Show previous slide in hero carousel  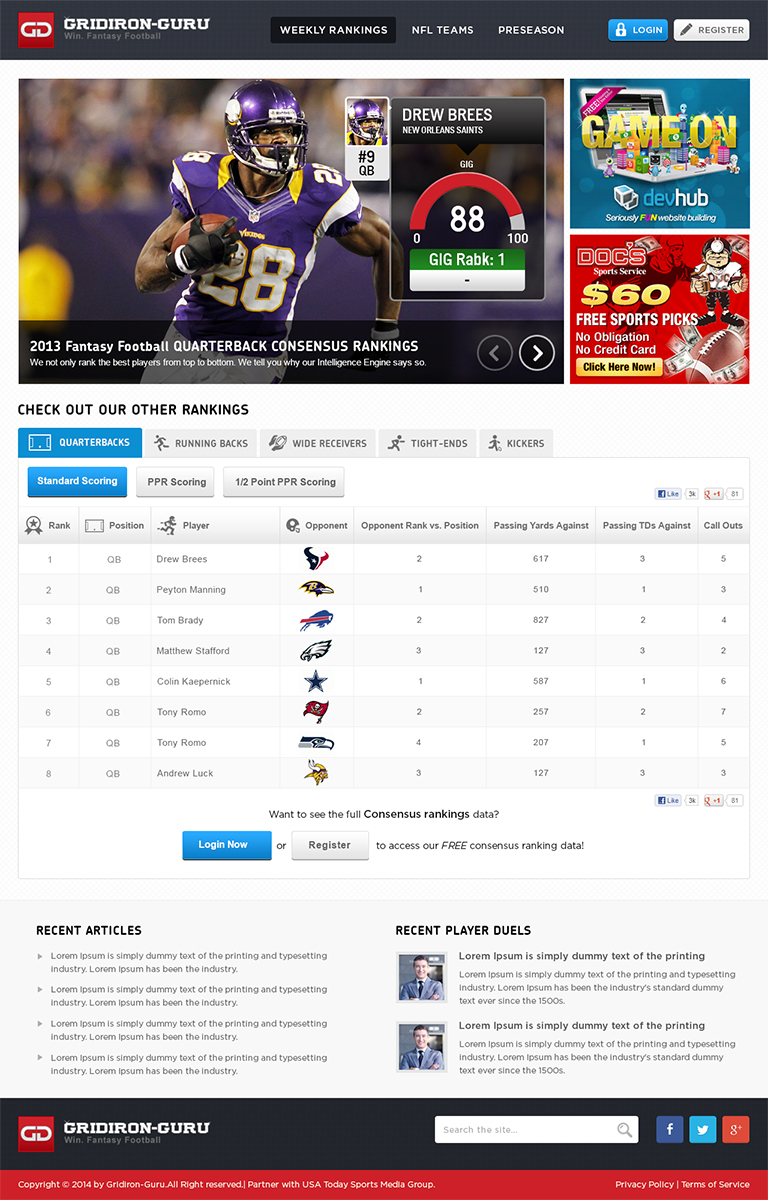(x=495, y=352)
